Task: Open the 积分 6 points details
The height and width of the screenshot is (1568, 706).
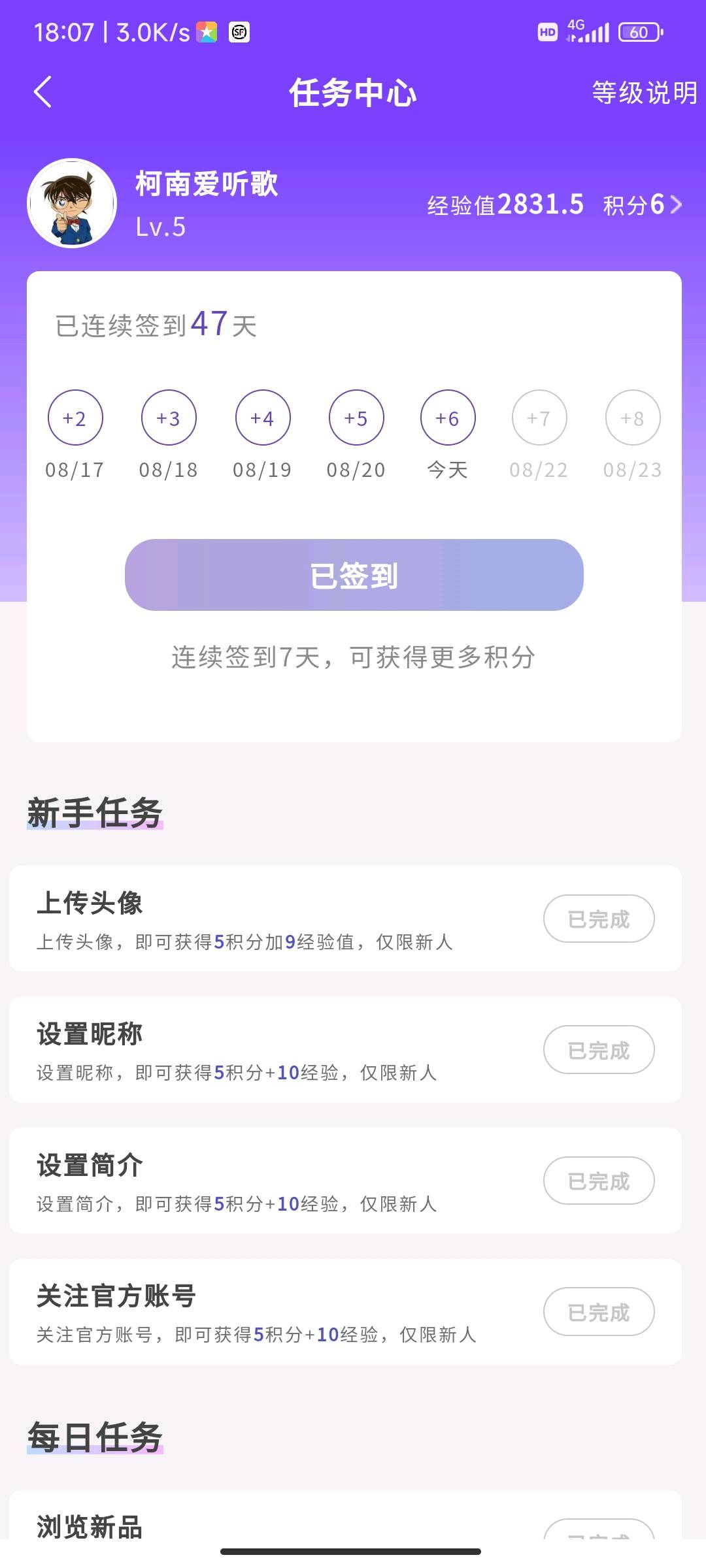Action: coord(642,205)
